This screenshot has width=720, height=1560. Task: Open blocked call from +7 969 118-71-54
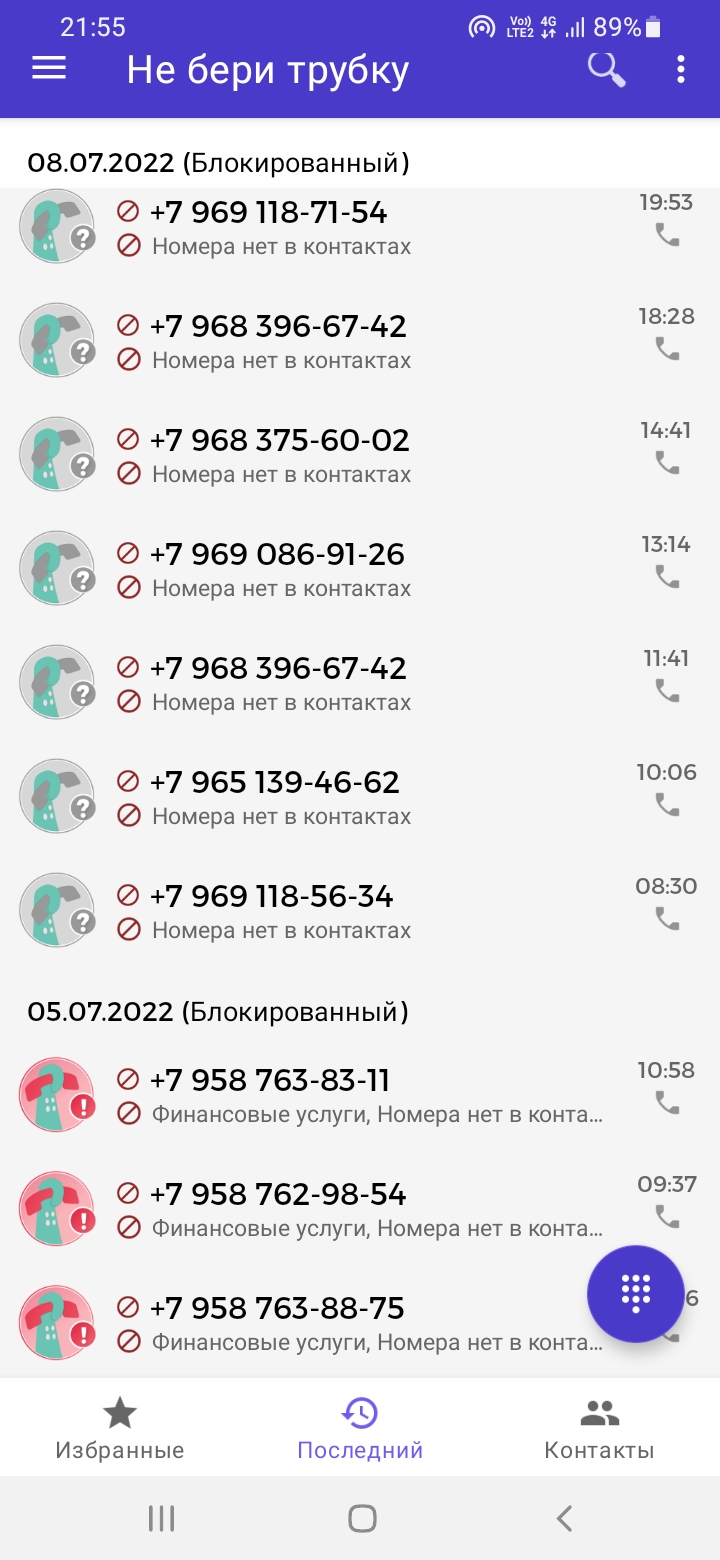pos(360,227)
